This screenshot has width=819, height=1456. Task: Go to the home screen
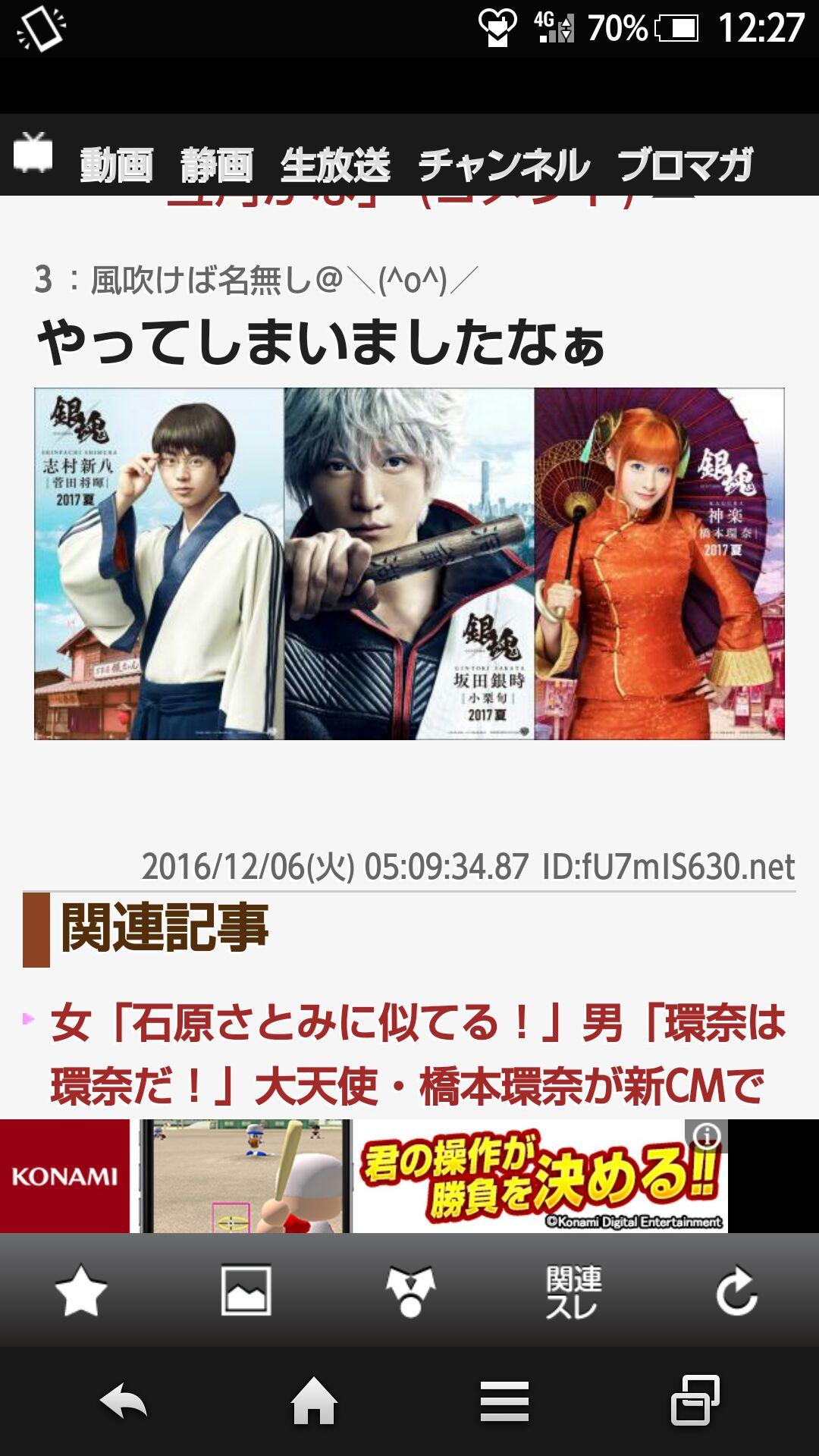pyautogui.click(x=314, y=1401)
